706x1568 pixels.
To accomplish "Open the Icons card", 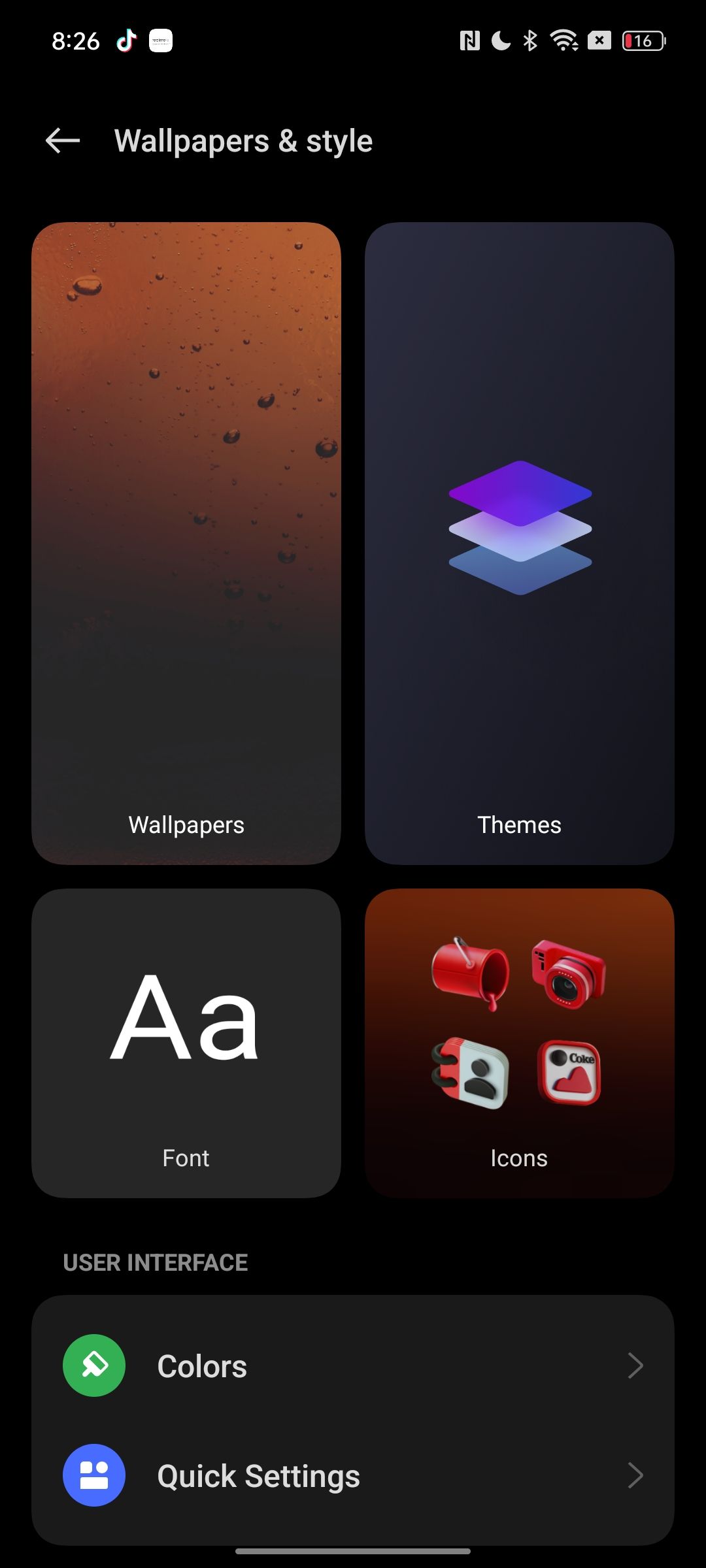I will pos(520,1042).
